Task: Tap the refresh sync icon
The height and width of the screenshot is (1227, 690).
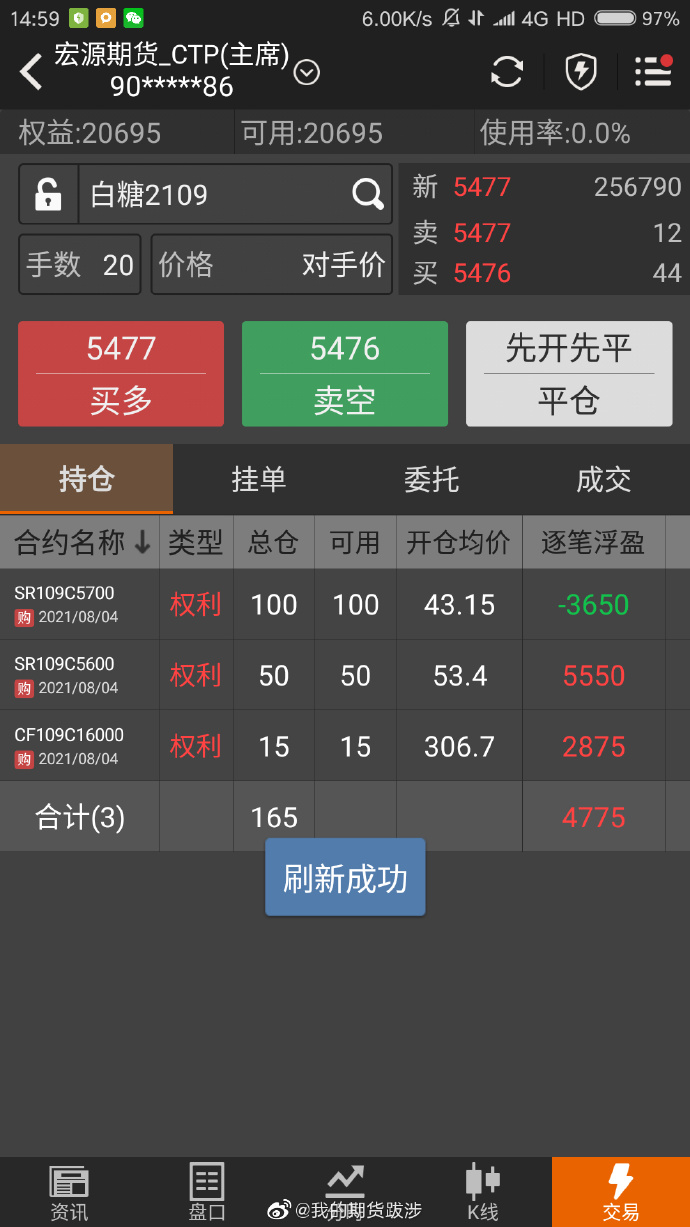Action: [507, 72]
